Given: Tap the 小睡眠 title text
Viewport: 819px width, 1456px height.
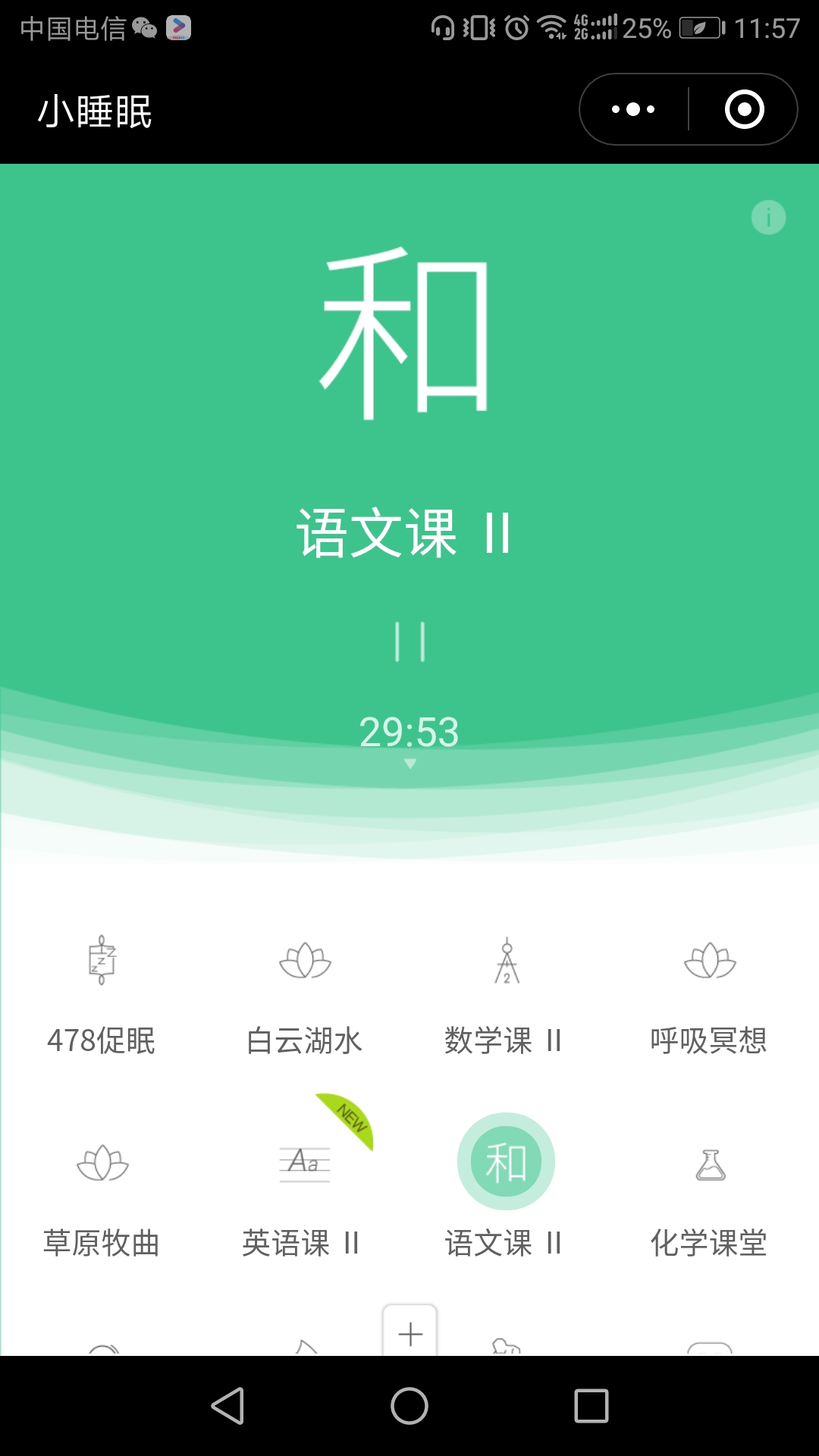Looking at the screenshot, I should [96, 110].
